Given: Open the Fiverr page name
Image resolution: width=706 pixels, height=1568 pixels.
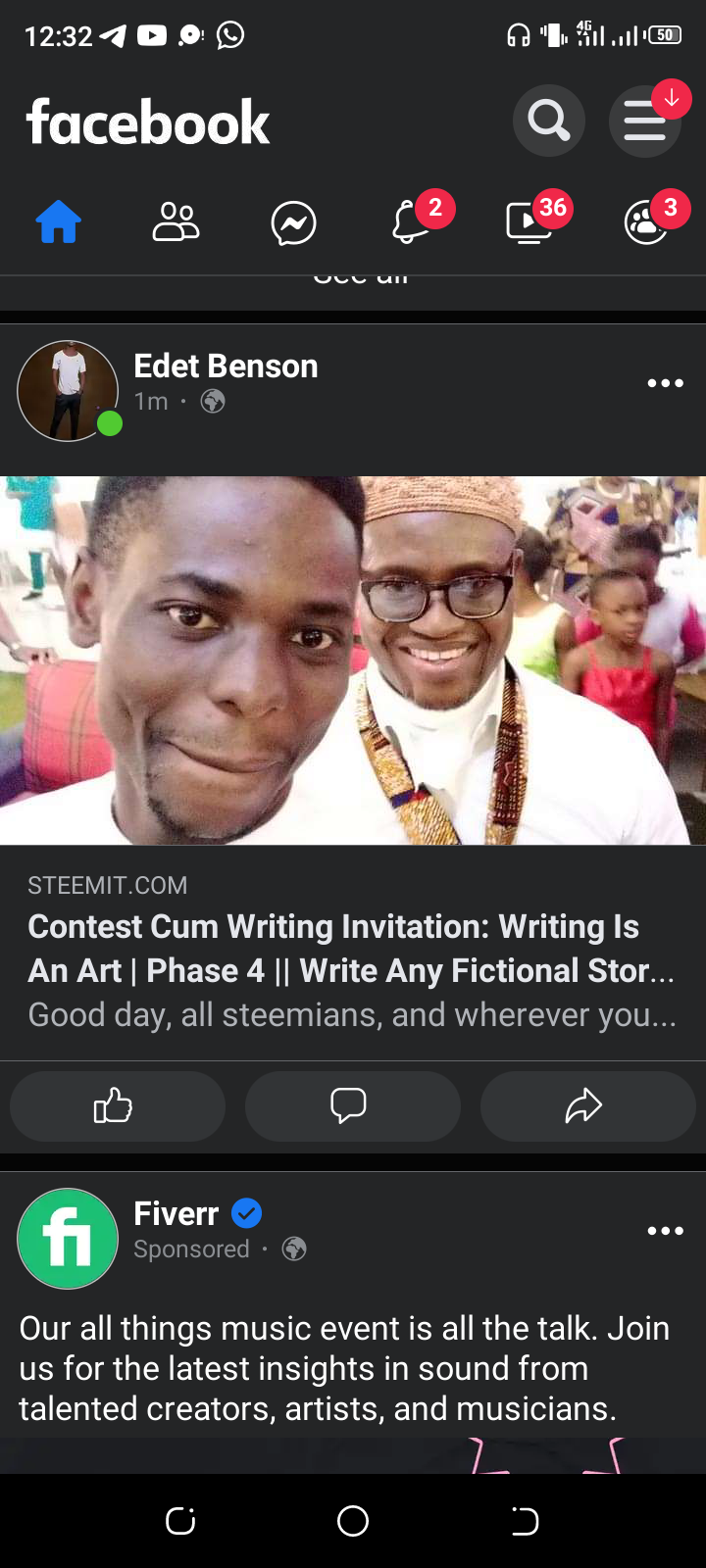Looking at the screenshot, I should pyautogui.click(x=176, y=1213).
